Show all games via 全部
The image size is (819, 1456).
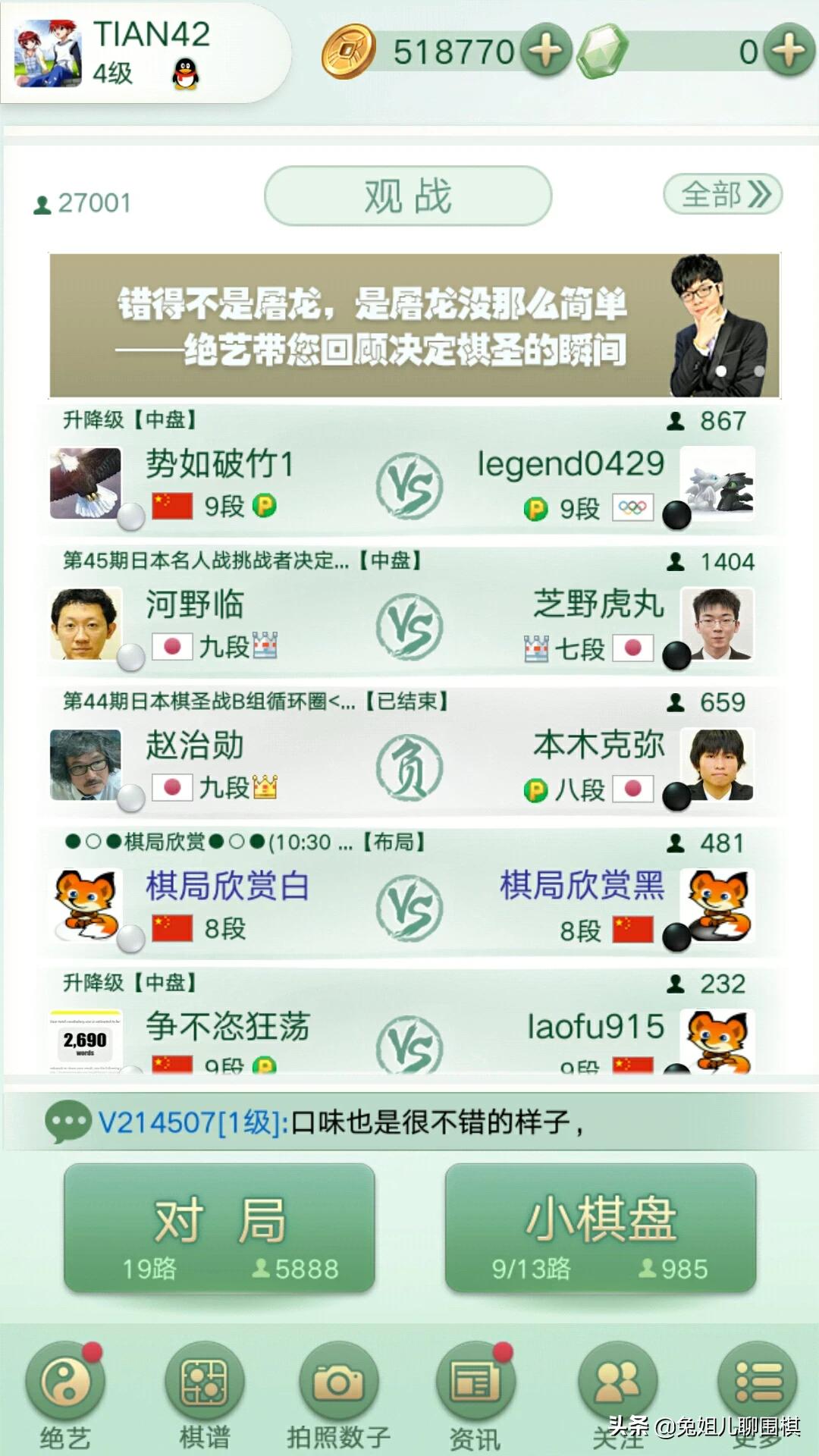click(723, 194)
